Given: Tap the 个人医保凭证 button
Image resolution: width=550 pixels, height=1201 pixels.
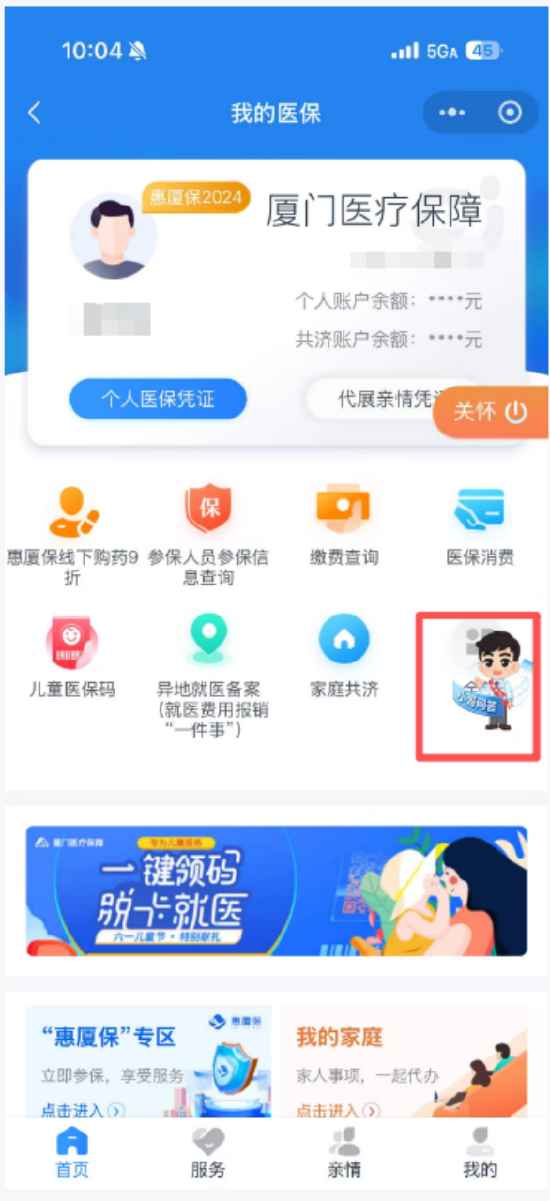Looking at the screenshot, I should click(x=158, y=400).
